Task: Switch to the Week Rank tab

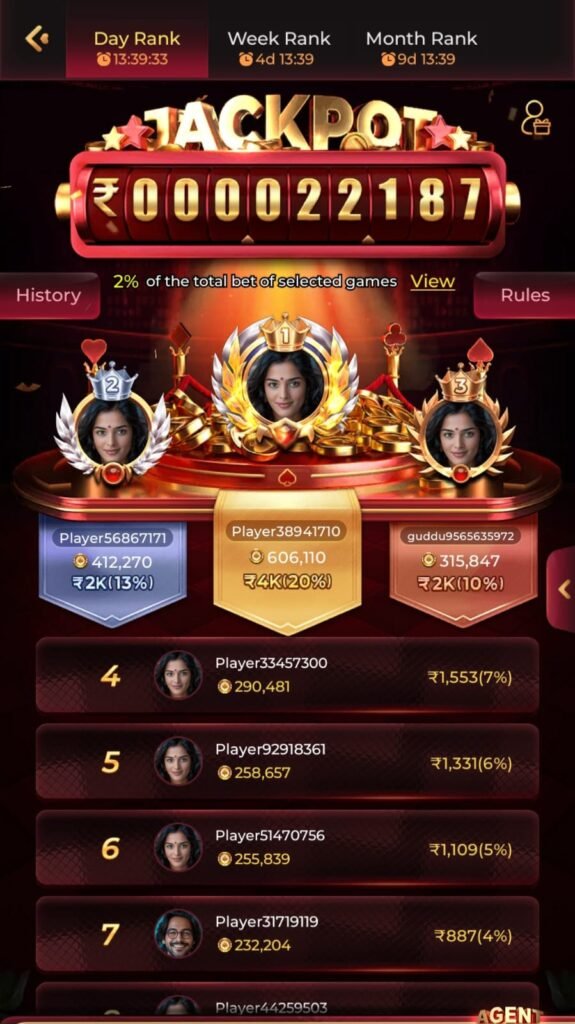Action: (278, 48)
